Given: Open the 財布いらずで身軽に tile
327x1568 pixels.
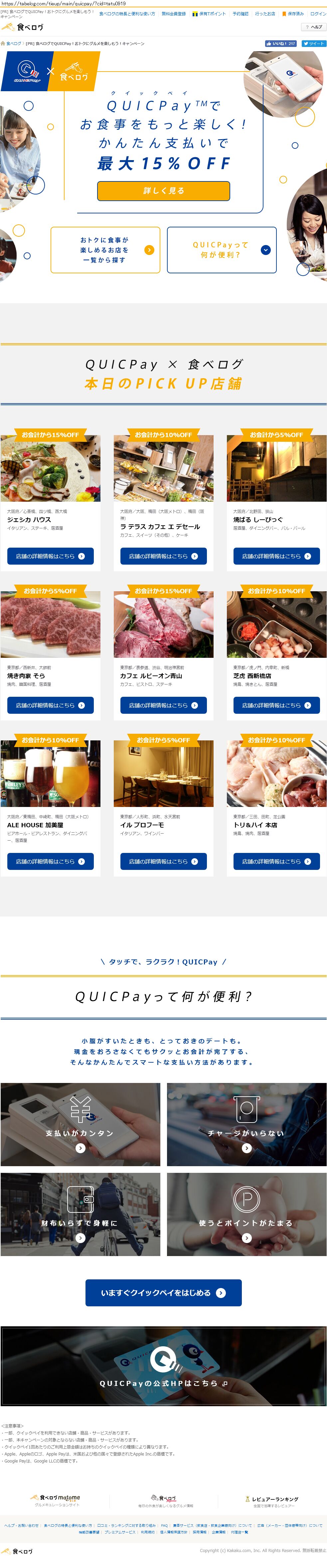Looking at the screenshot, I should click(80, 1214).
